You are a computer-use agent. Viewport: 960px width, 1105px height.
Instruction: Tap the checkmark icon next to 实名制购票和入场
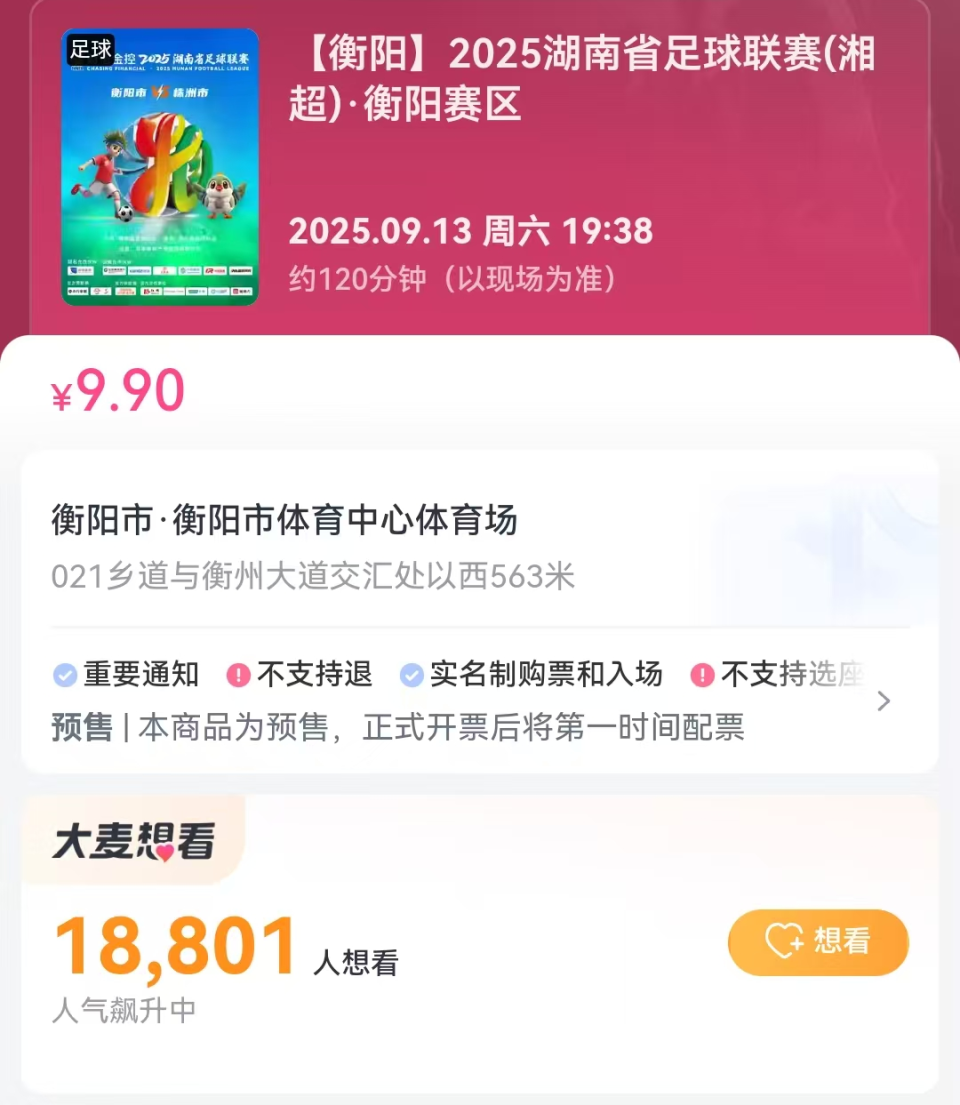(x=410, y=675)
